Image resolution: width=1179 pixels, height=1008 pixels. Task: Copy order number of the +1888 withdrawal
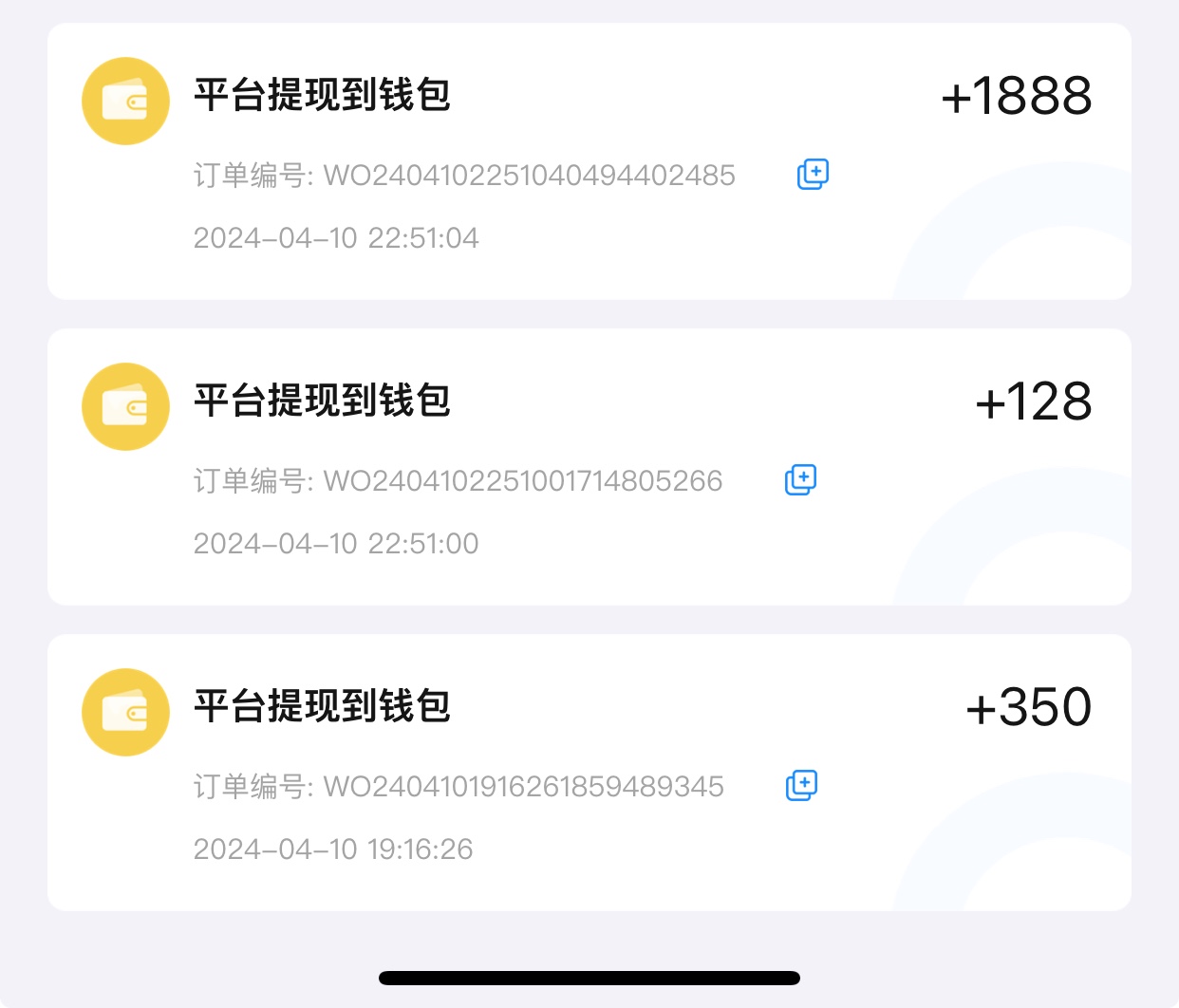[x=813, y=175]
